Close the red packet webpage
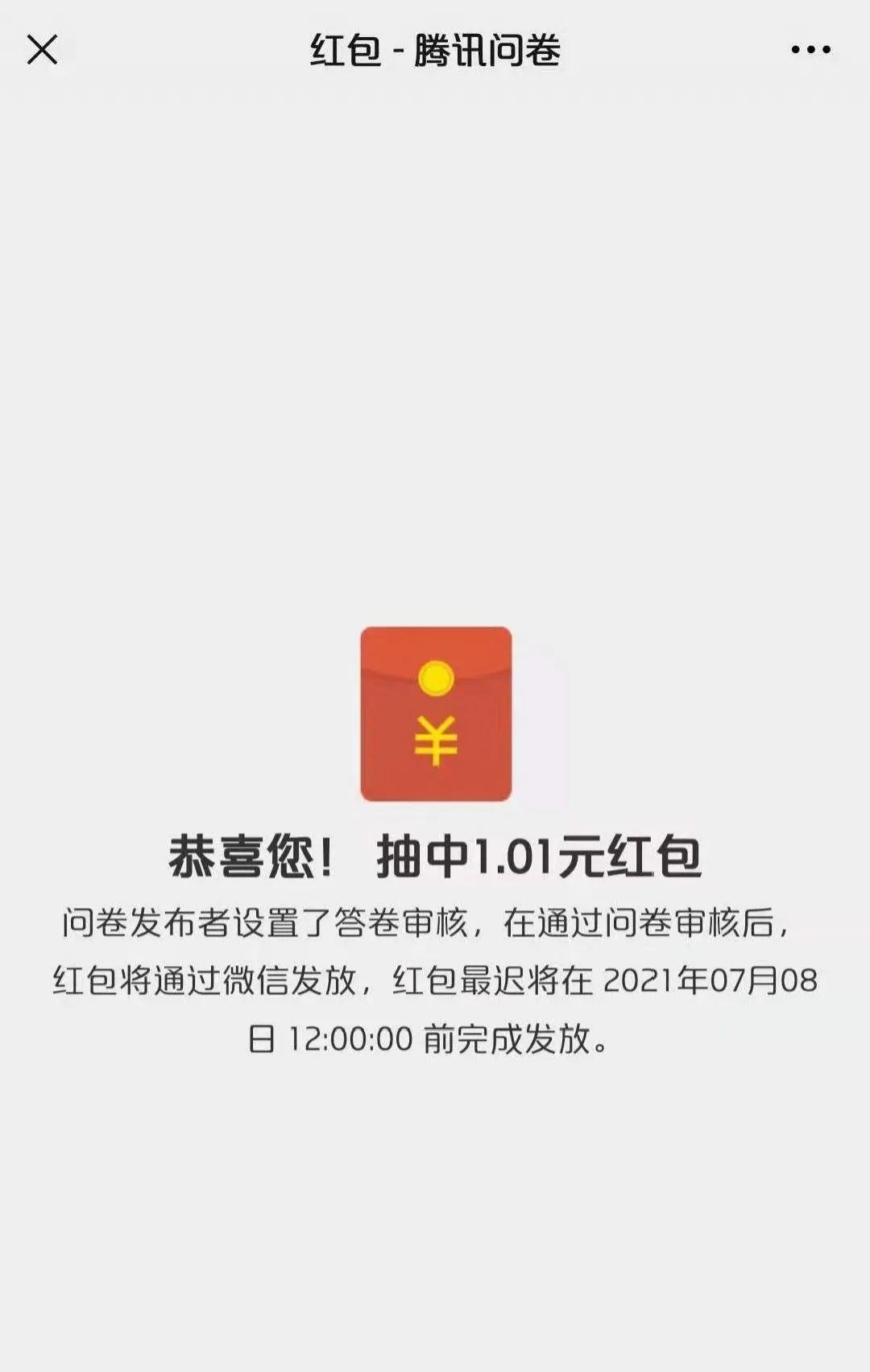 coord(42,50)
